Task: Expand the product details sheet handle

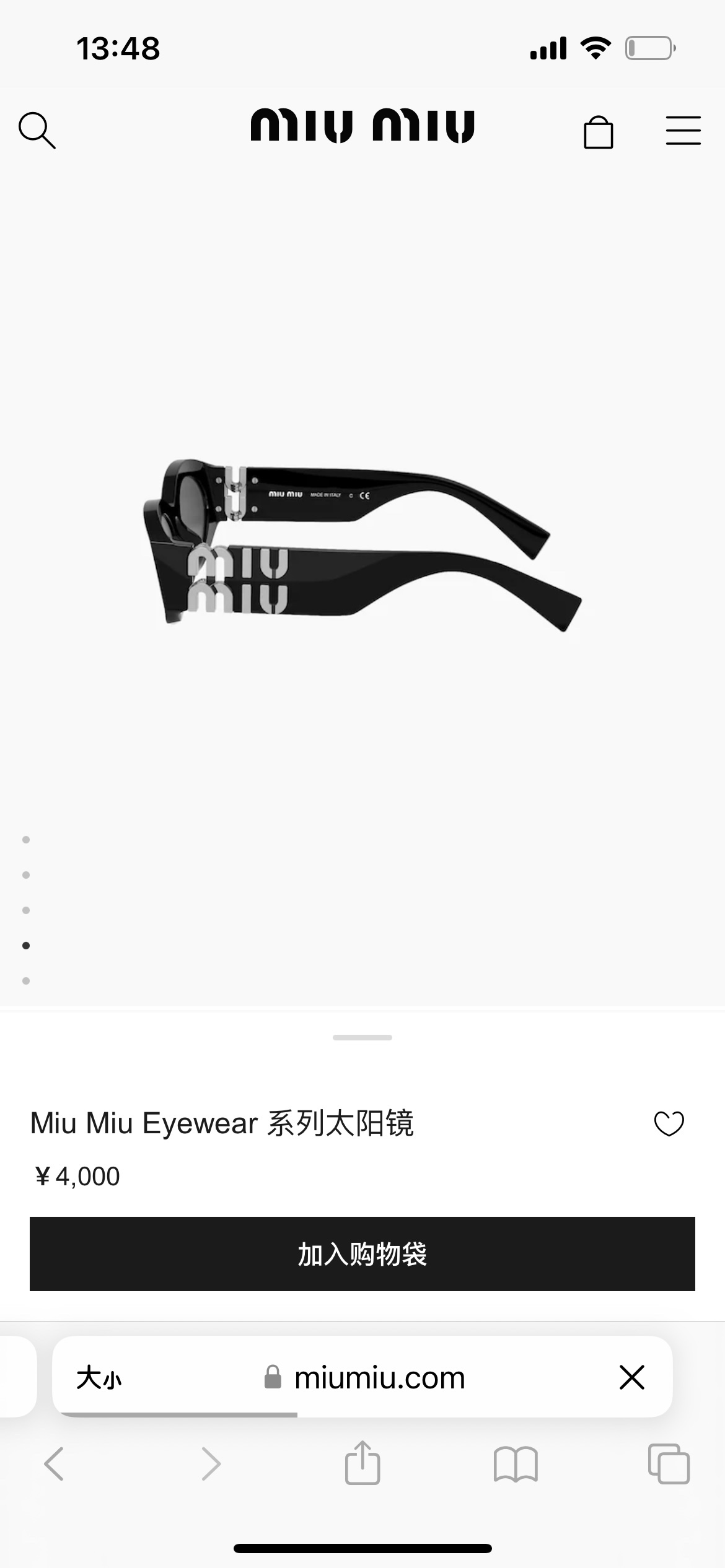Action: click(x=362, y=1037)
